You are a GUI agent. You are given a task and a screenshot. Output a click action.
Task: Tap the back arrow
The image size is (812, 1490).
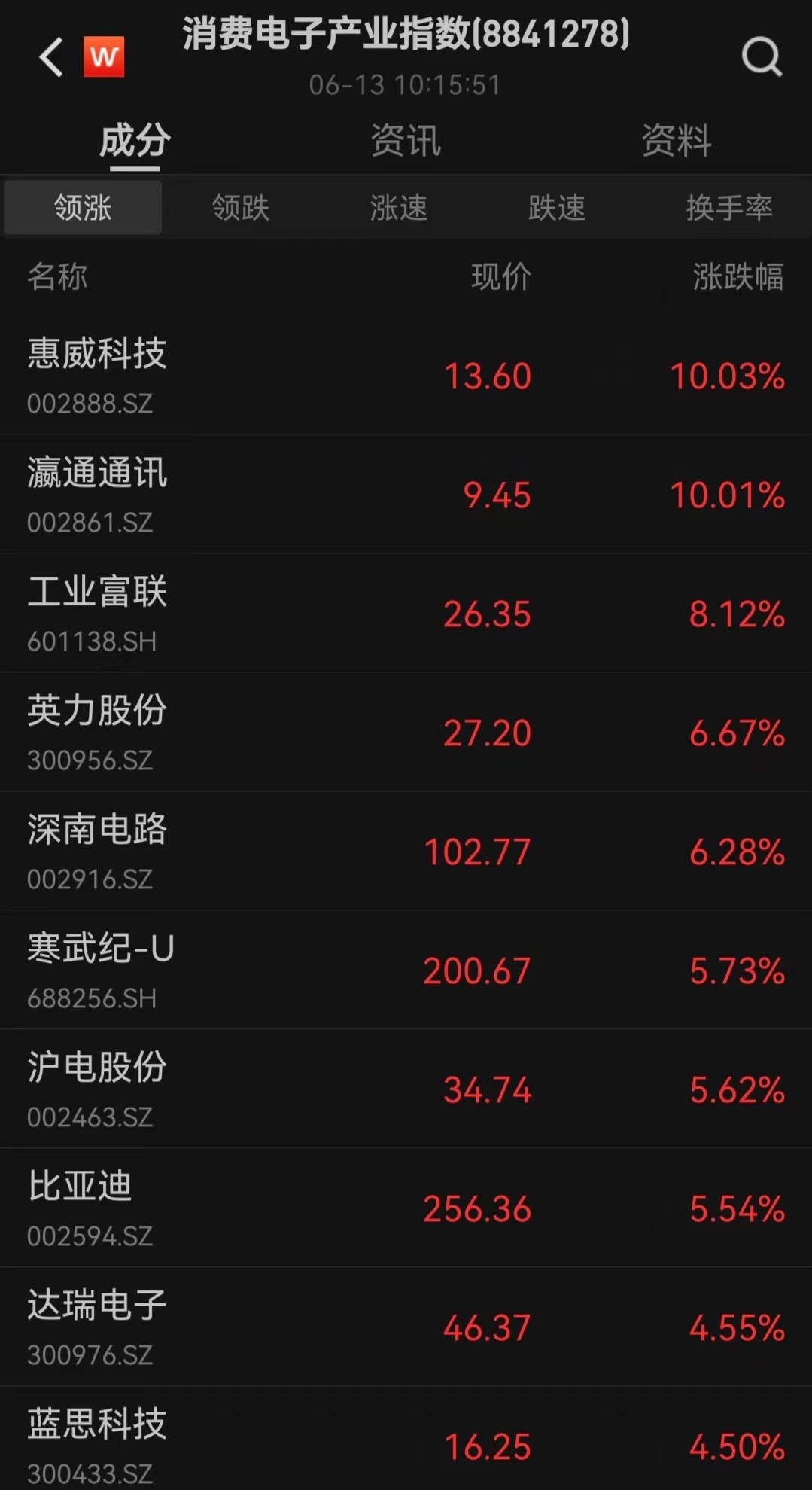pyautogui.click(x=51, y=57)
